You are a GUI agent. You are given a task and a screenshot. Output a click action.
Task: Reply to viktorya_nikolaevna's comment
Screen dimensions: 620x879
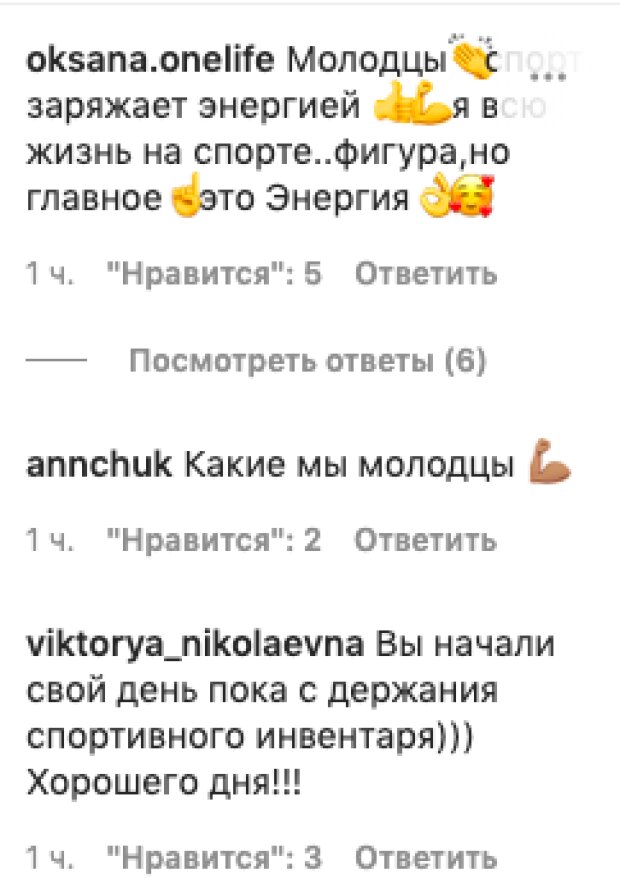(x=425, y=857)
